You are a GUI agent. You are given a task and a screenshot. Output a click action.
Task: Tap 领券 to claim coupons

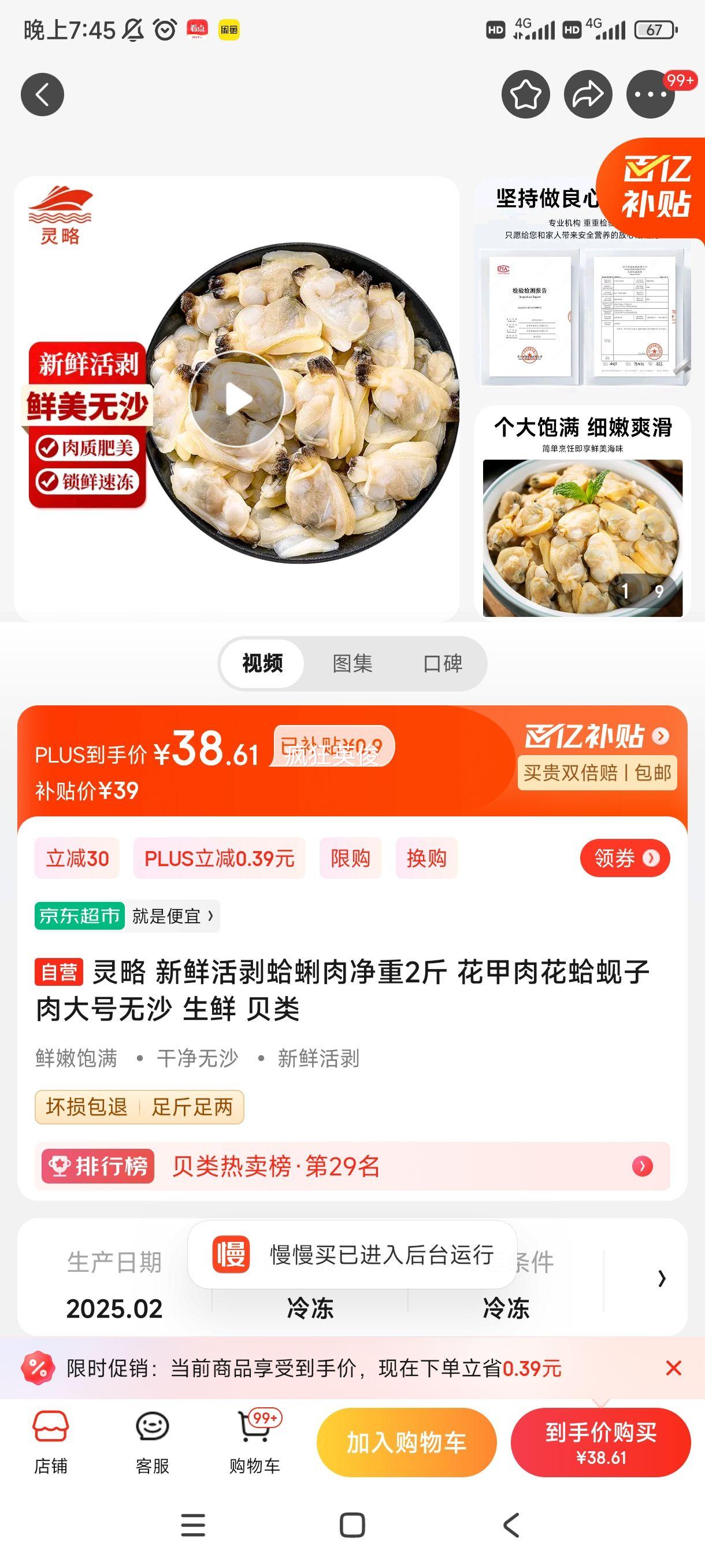tap(625, 858)
